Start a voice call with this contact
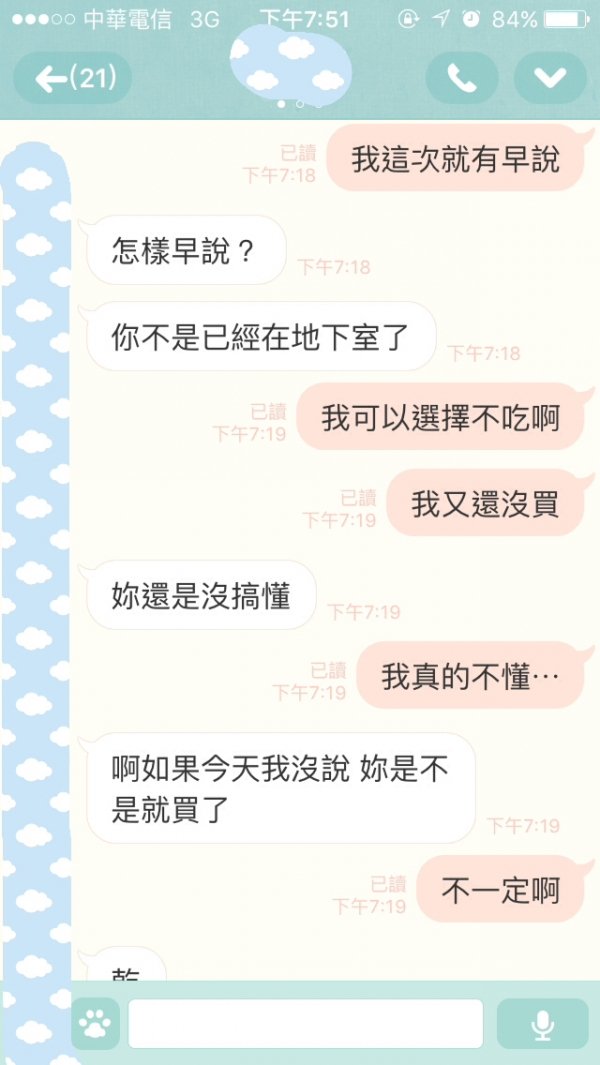600x1065 pixels. [461, 78]
